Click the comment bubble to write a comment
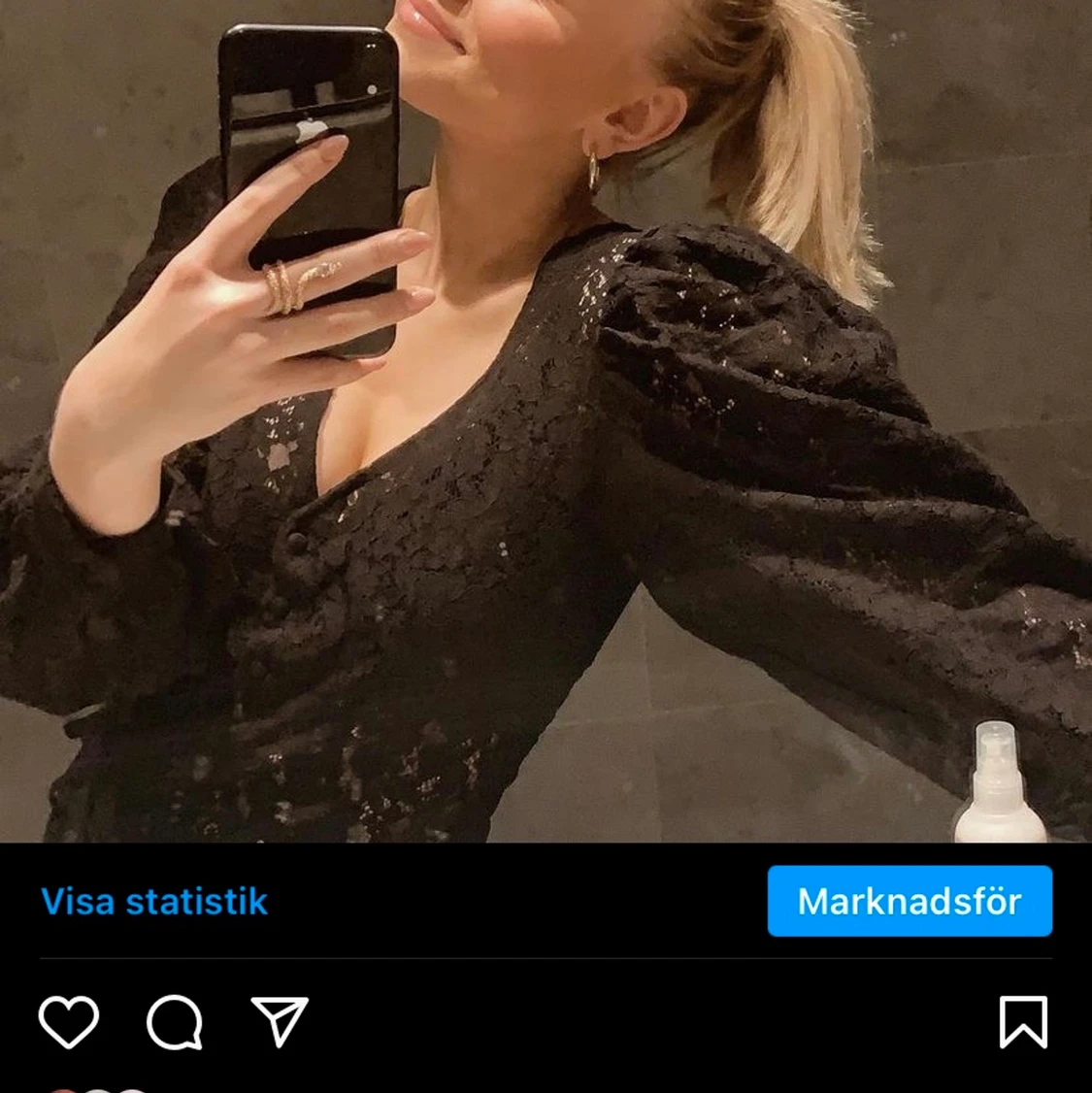Viewport: 1092px width, 1093px height. click(173, 1022)
